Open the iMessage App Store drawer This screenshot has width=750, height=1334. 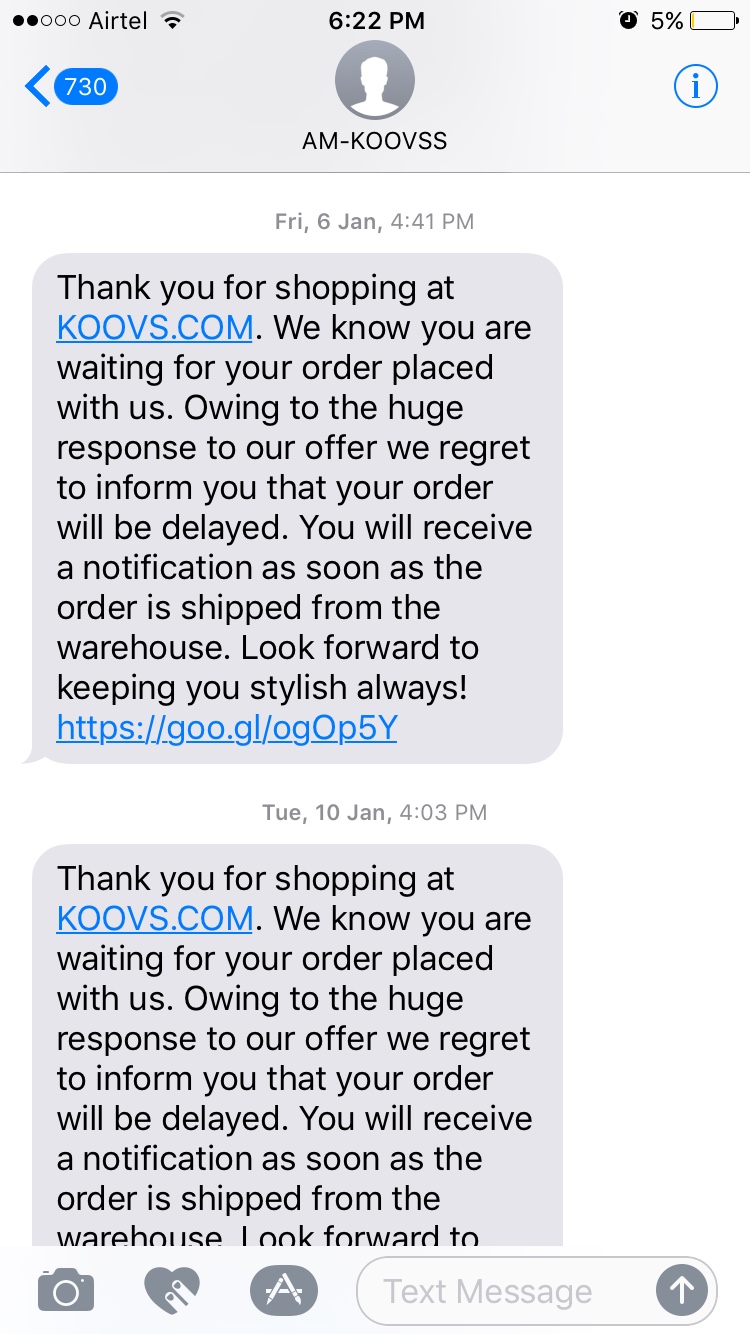click(283, 1291)
